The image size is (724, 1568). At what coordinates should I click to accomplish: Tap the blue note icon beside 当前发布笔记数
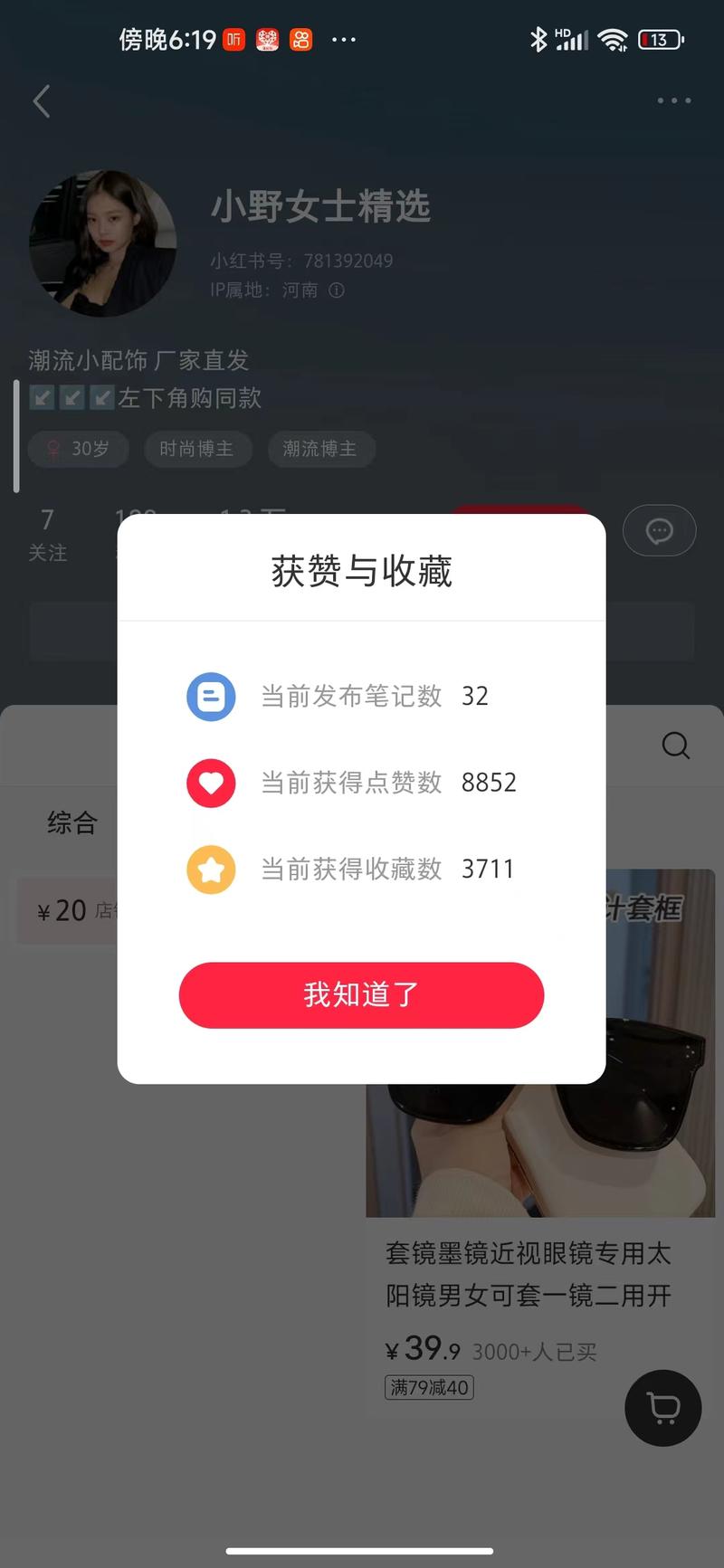tap(211, 697)
